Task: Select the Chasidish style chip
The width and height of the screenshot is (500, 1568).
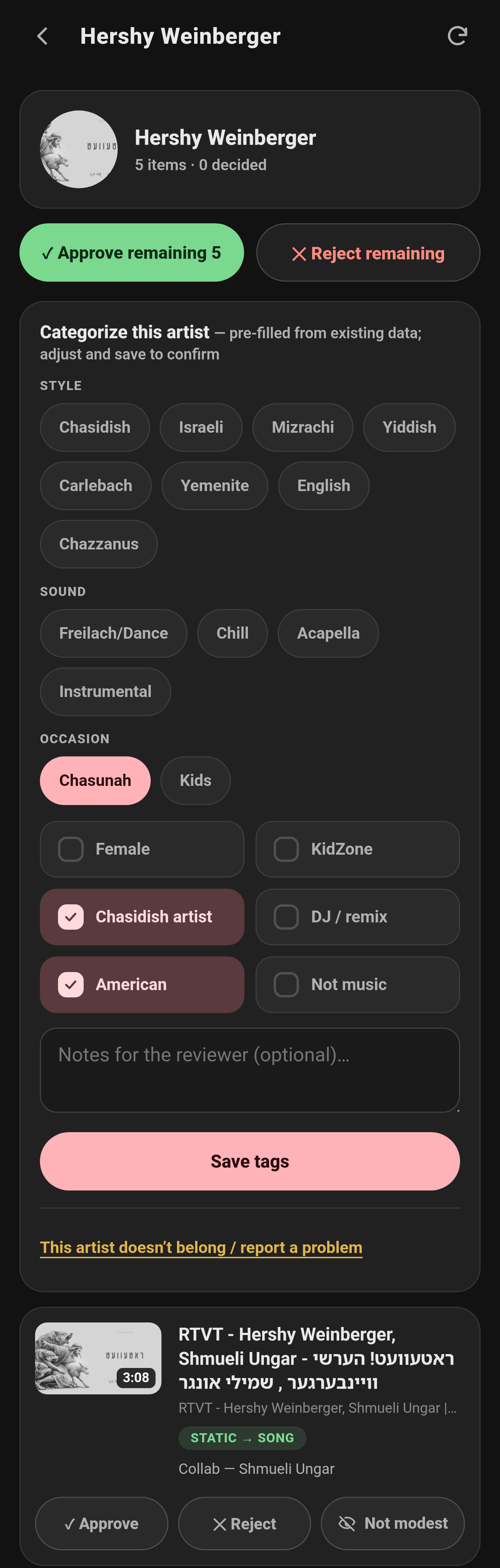Action: click(x=95, y=427)
